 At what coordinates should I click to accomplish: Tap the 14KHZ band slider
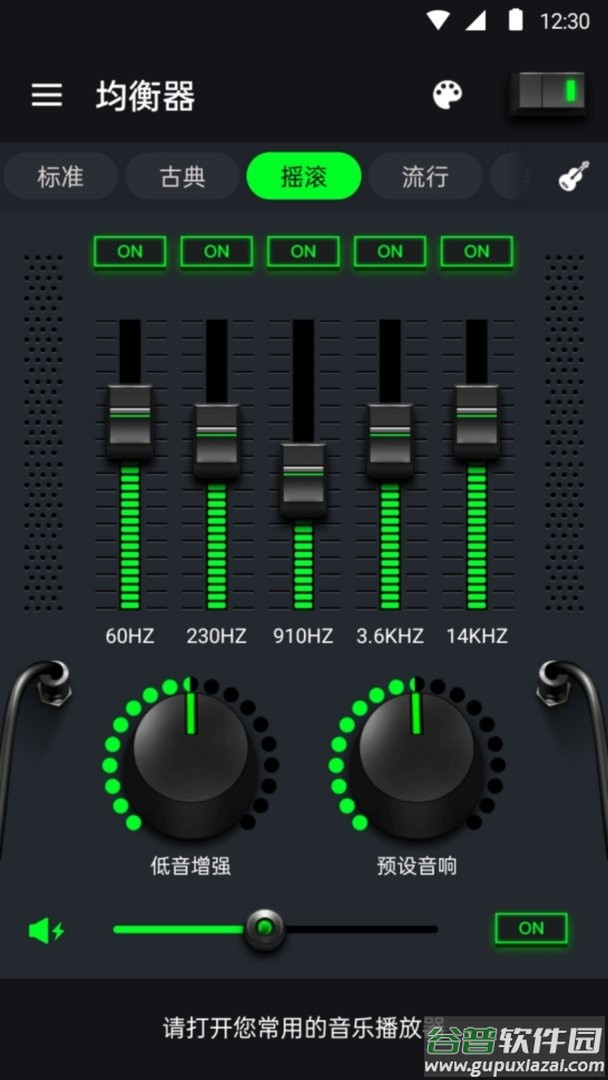click(477, 419)
